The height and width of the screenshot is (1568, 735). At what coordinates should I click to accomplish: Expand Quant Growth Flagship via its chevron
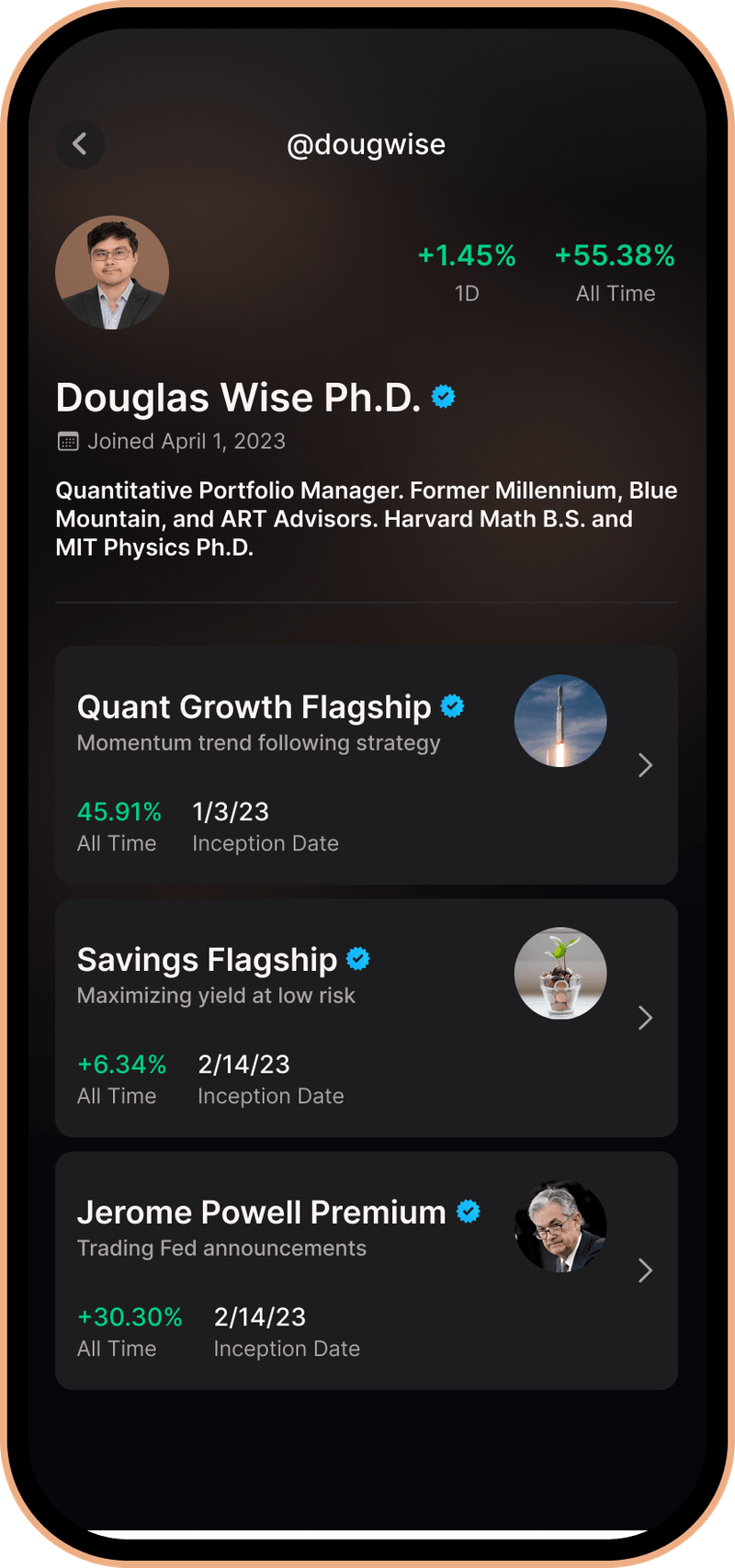point(645,765)
